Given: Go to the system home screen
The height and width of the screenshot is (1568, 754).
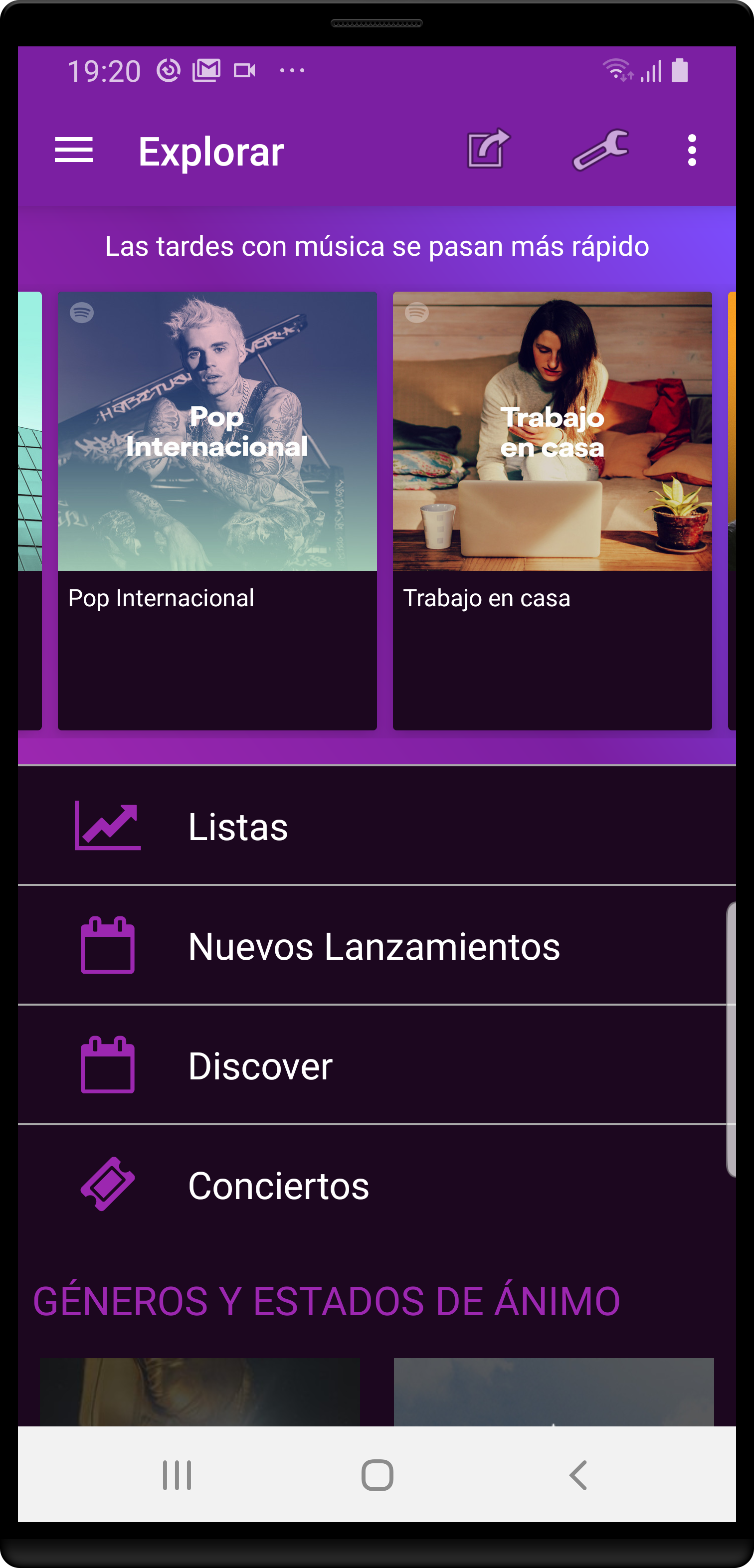Looking at the screenshot, I should point(377,1475).
